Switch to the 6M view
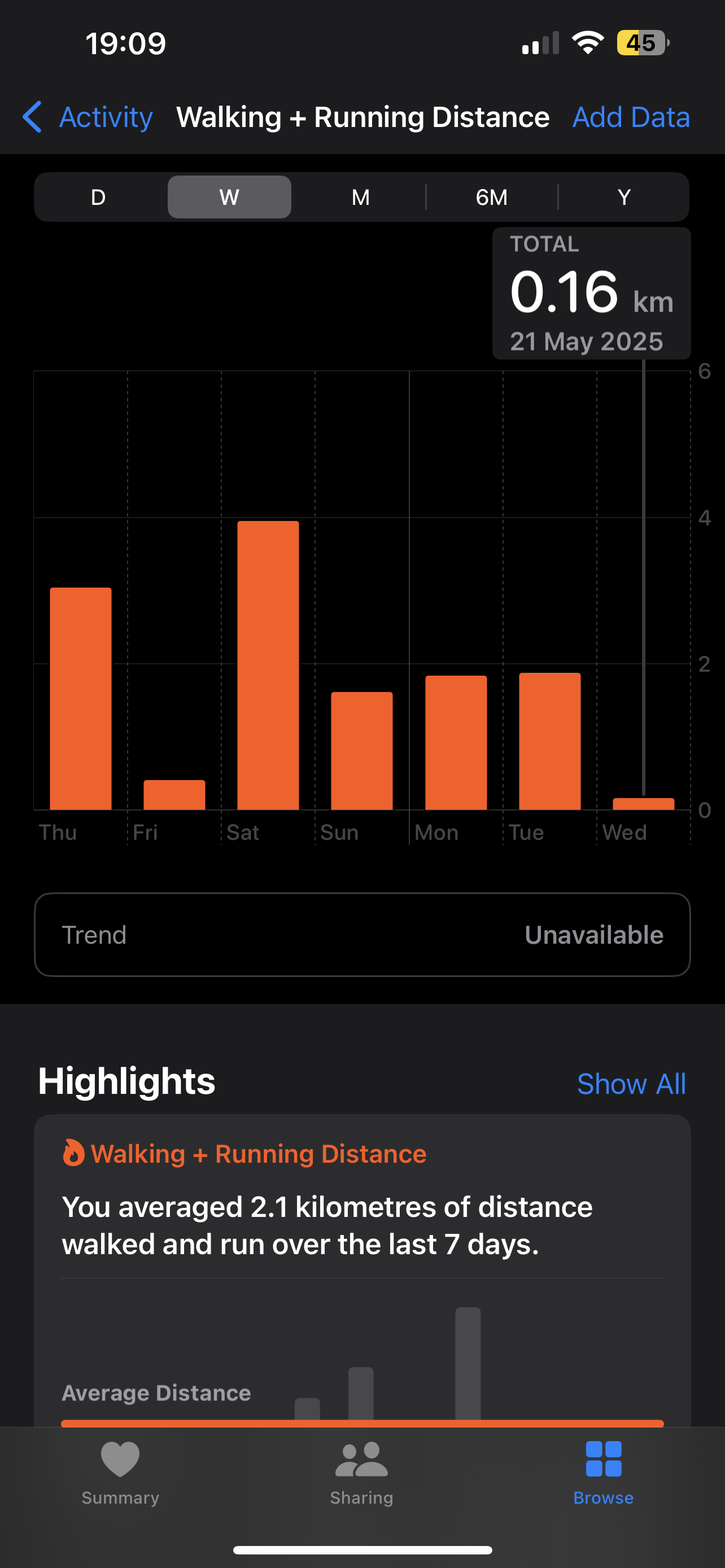Image resolution: width=725 pixels, height=1568 pixels. [492, 197]
